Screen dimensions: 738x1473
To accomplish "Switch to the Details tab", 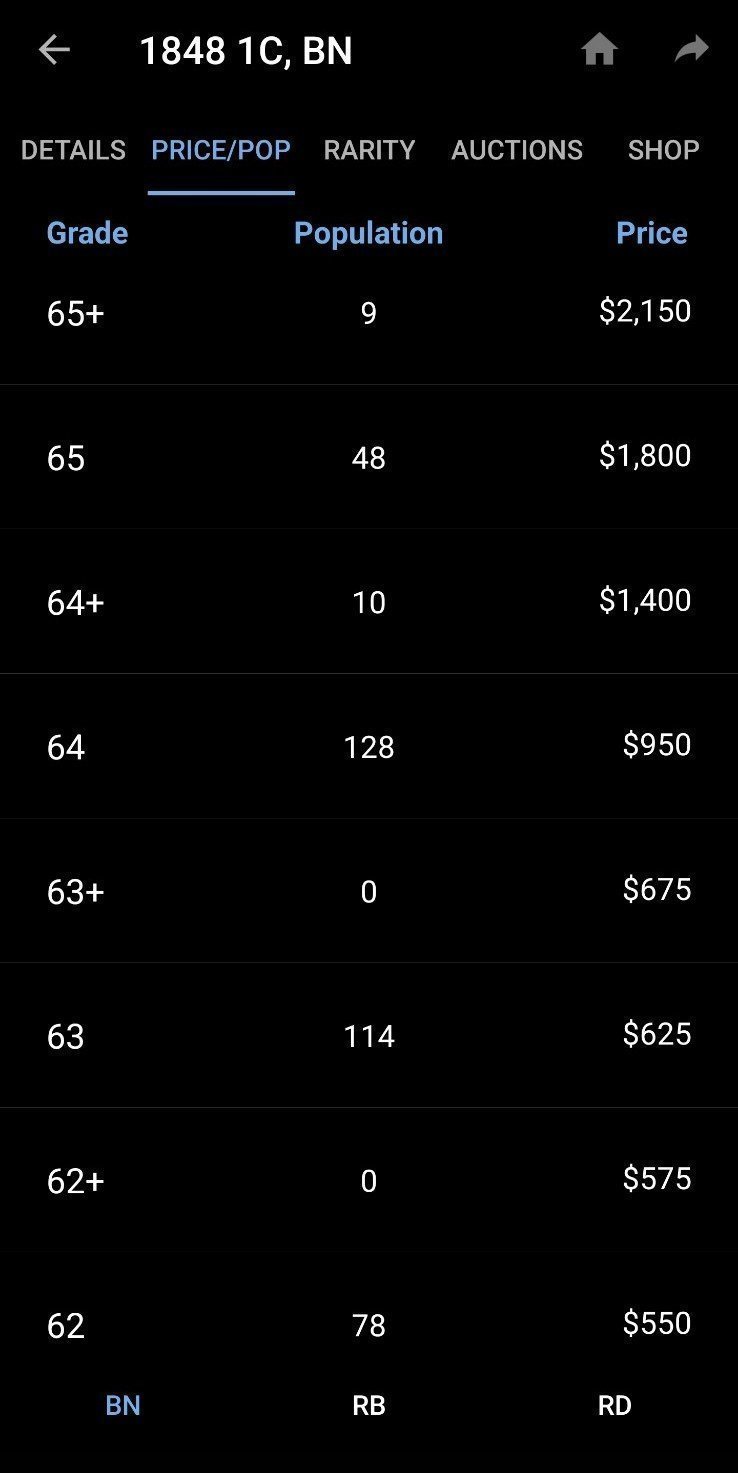I will (73, 150).
